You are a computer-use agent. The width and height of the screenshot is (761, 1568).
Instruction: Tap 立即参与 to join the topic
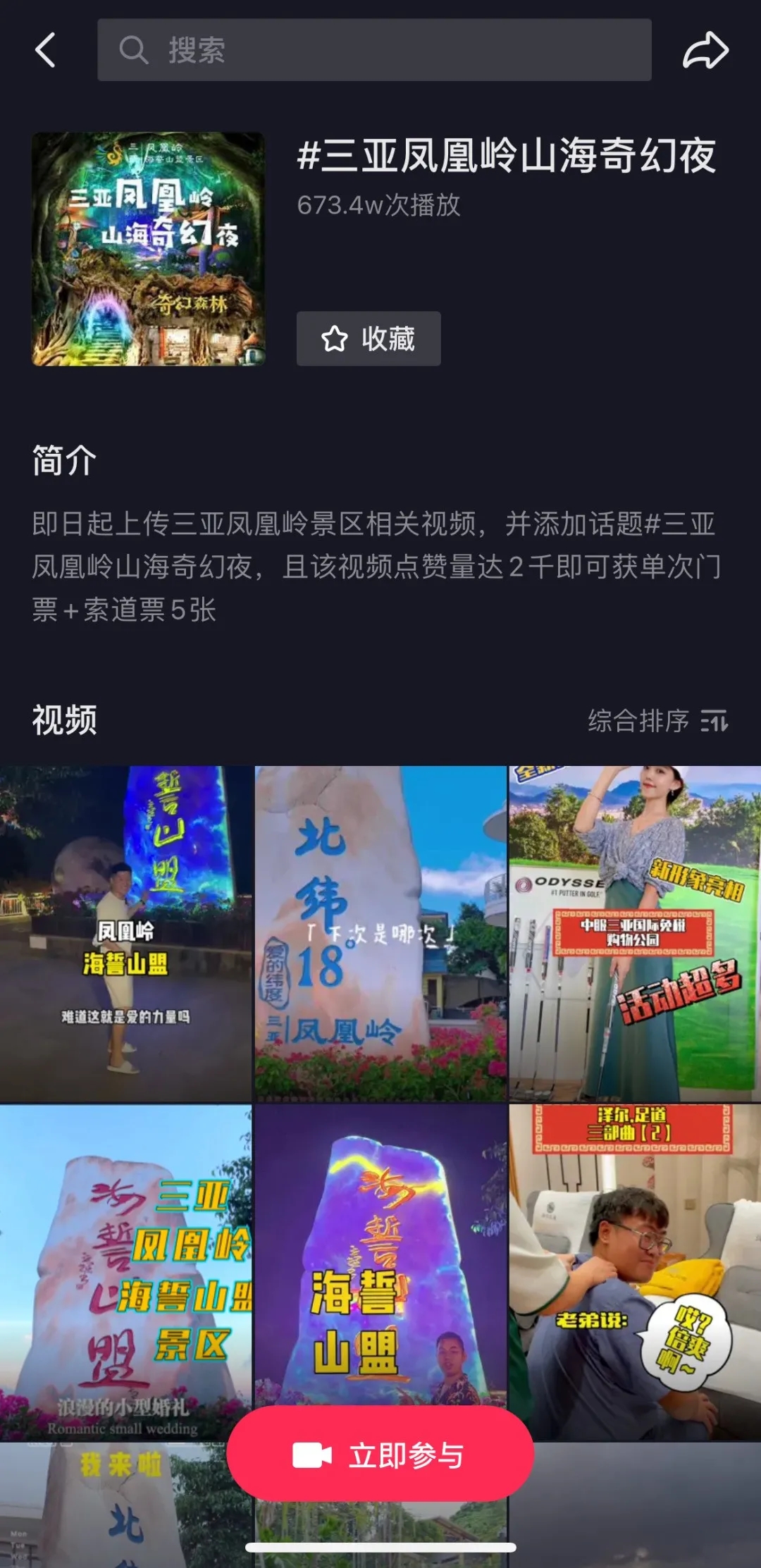pyautogui.click(x=380, y=1455)
